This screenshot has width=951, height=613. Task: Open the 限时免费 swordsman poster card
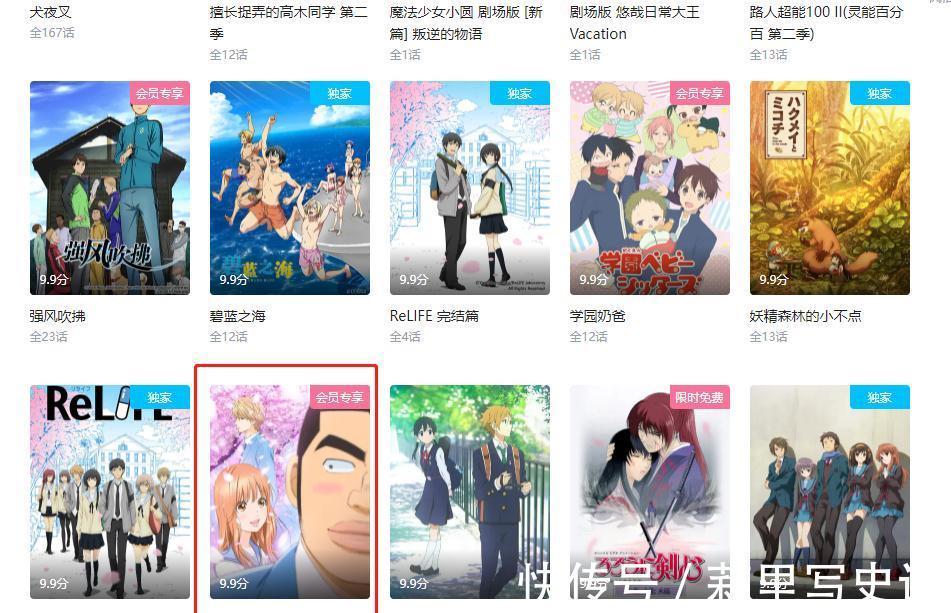[x=650, y=492]
